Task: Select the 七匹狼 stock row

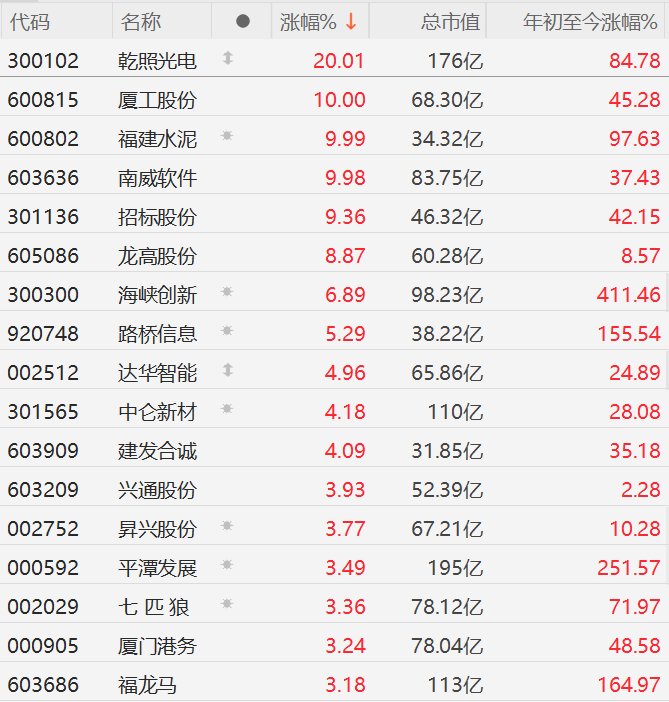Action: pos(156,607)
